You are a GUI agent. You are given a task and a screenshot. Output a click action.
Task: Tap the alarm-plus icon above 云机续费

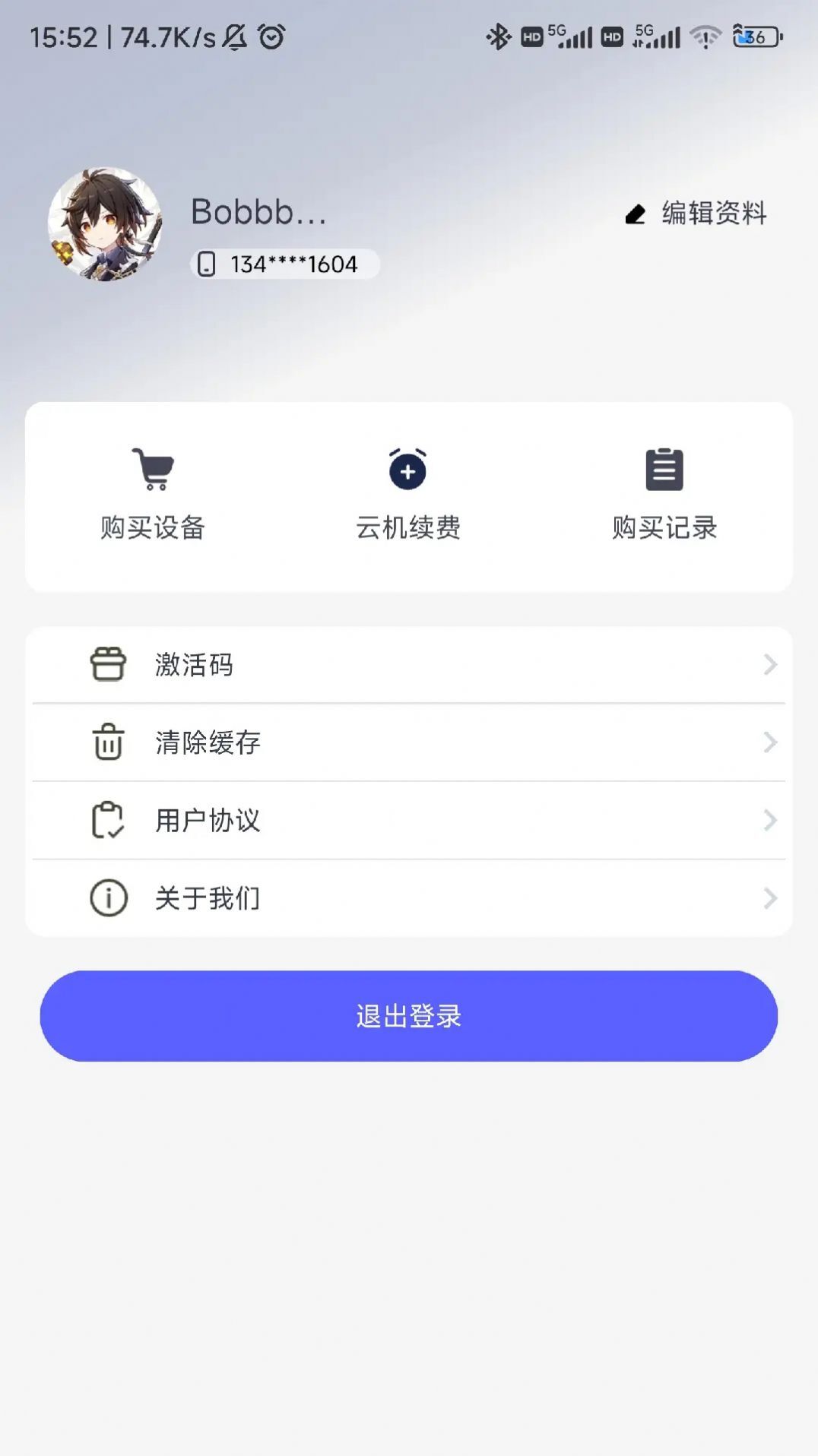(x=408, y=469)
